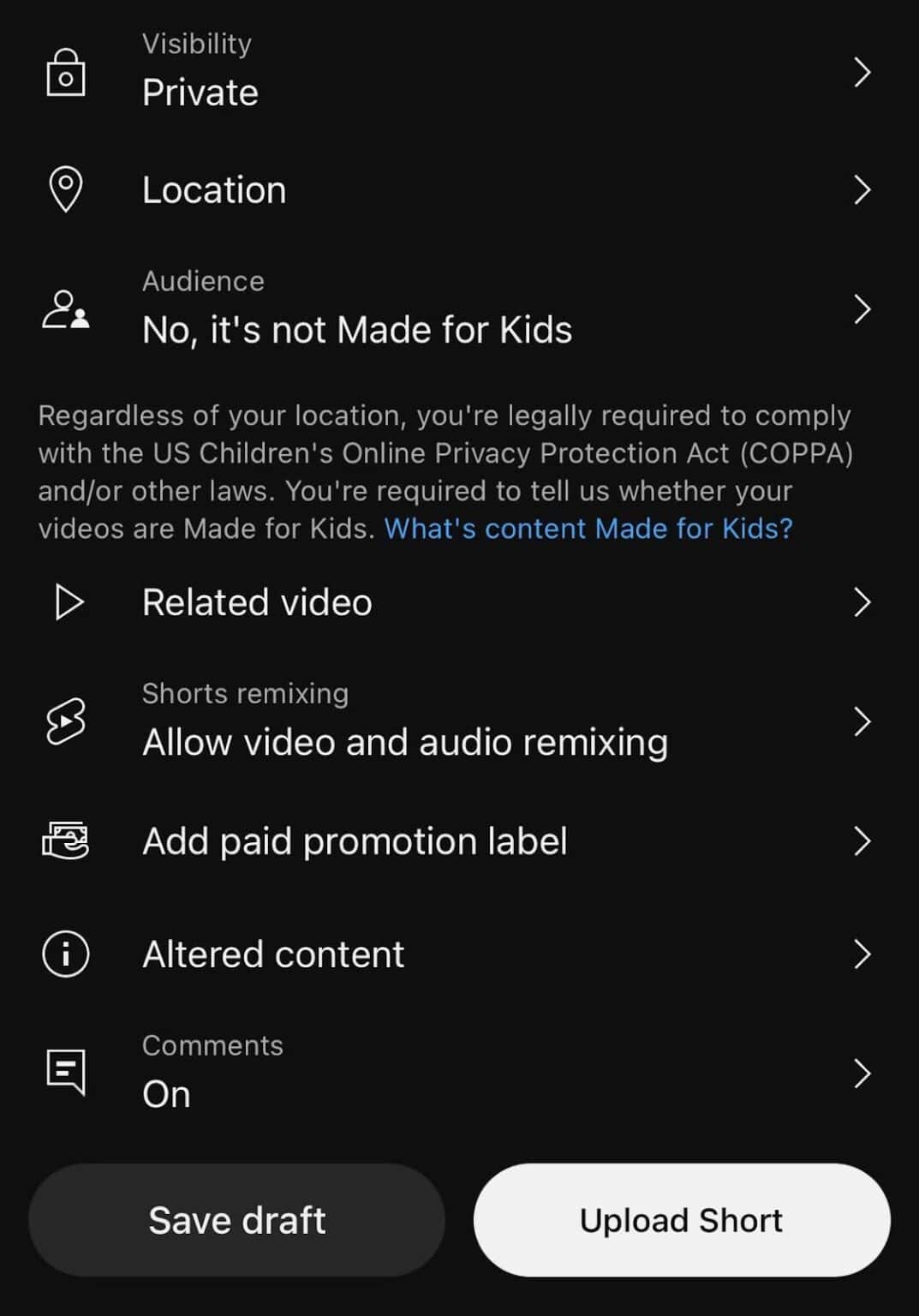
Task: Open Location options via its chevron
Action: 862,190
